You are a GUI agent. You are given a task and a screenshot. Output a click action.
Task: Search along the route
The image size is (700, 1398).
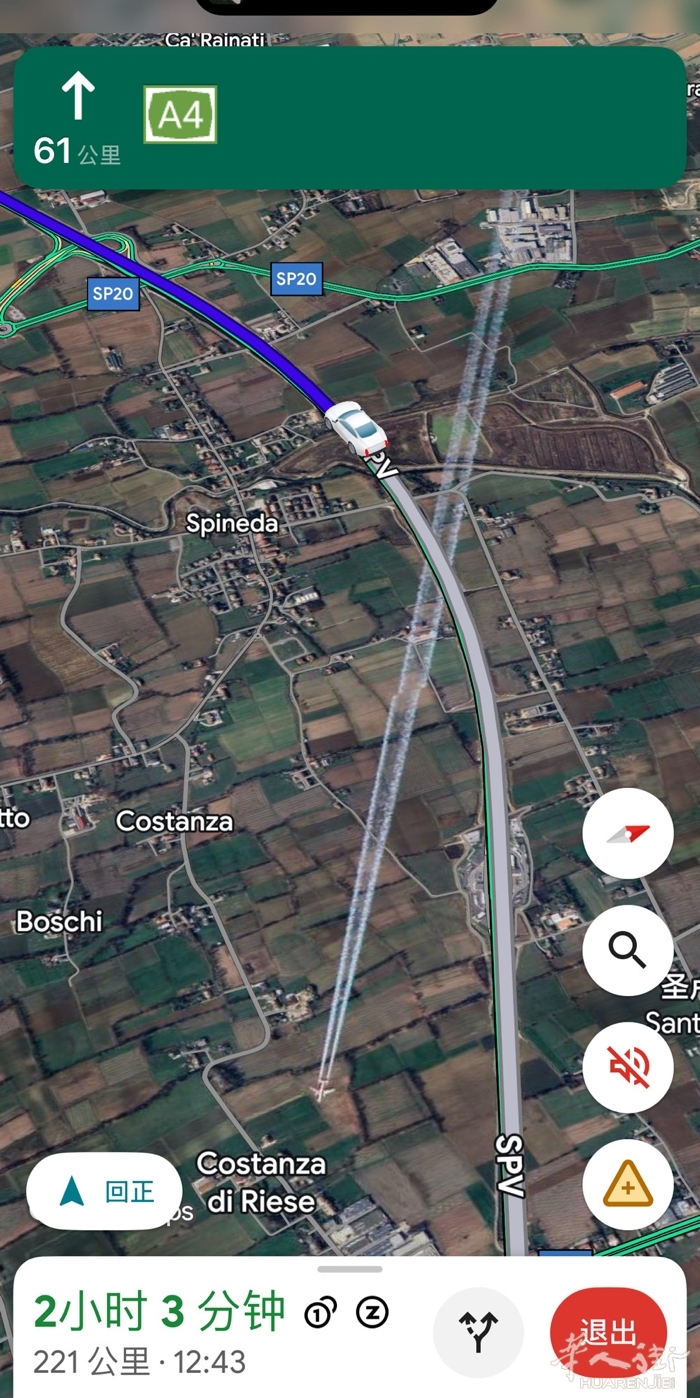pos(628,950)
